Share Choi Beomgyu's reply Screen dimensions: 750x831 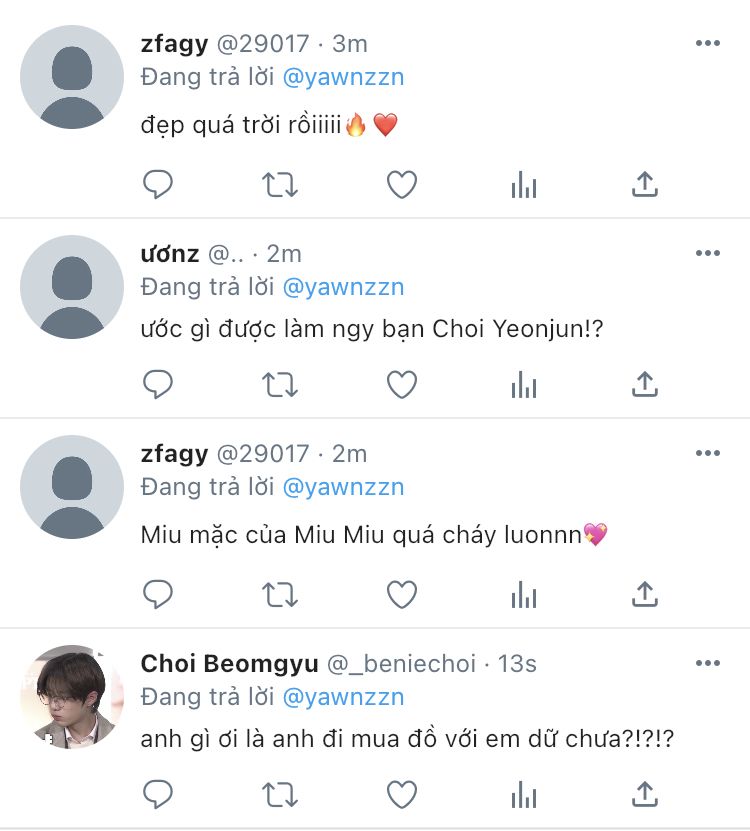645,794
